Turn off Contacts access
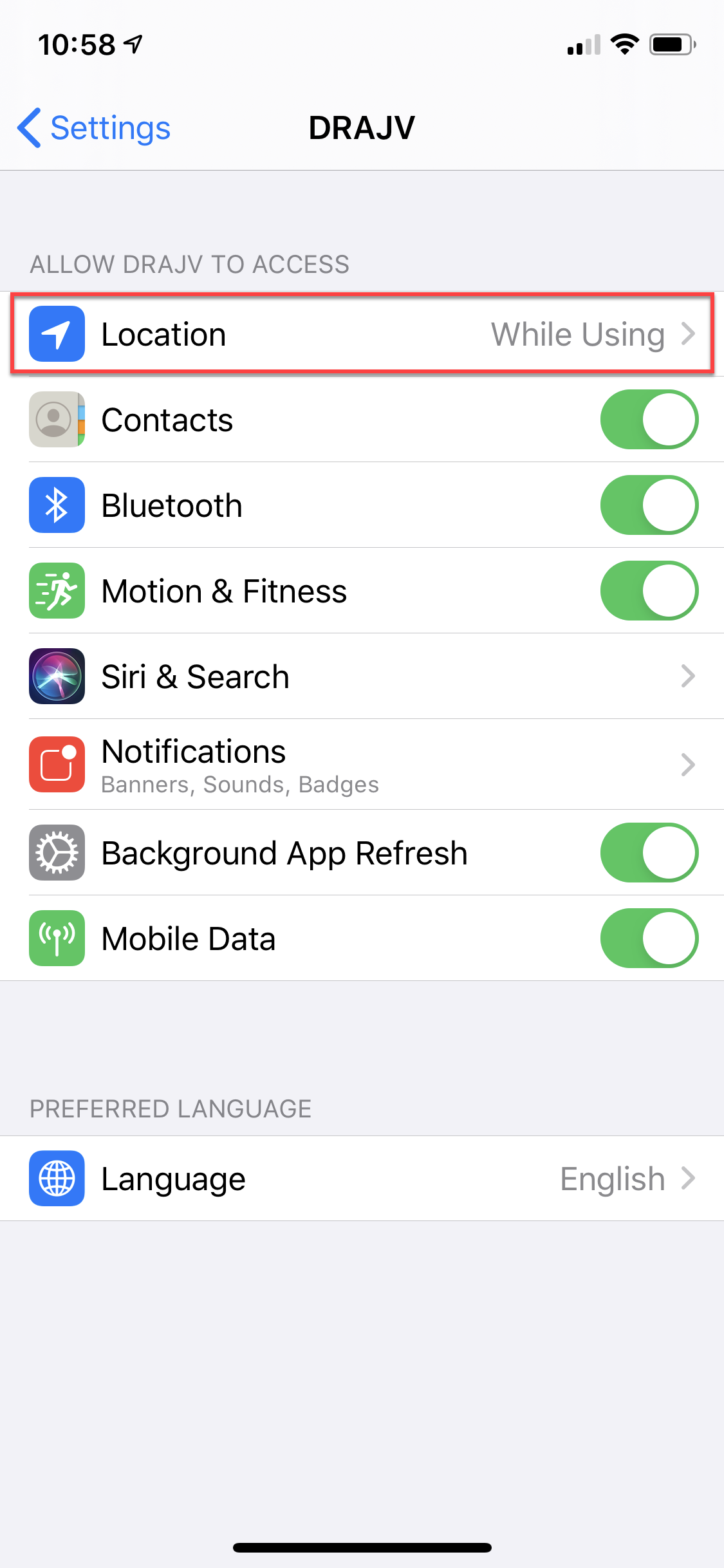Screen dimensions: 724x1568 pyautogui.click(x=649, y=419)
